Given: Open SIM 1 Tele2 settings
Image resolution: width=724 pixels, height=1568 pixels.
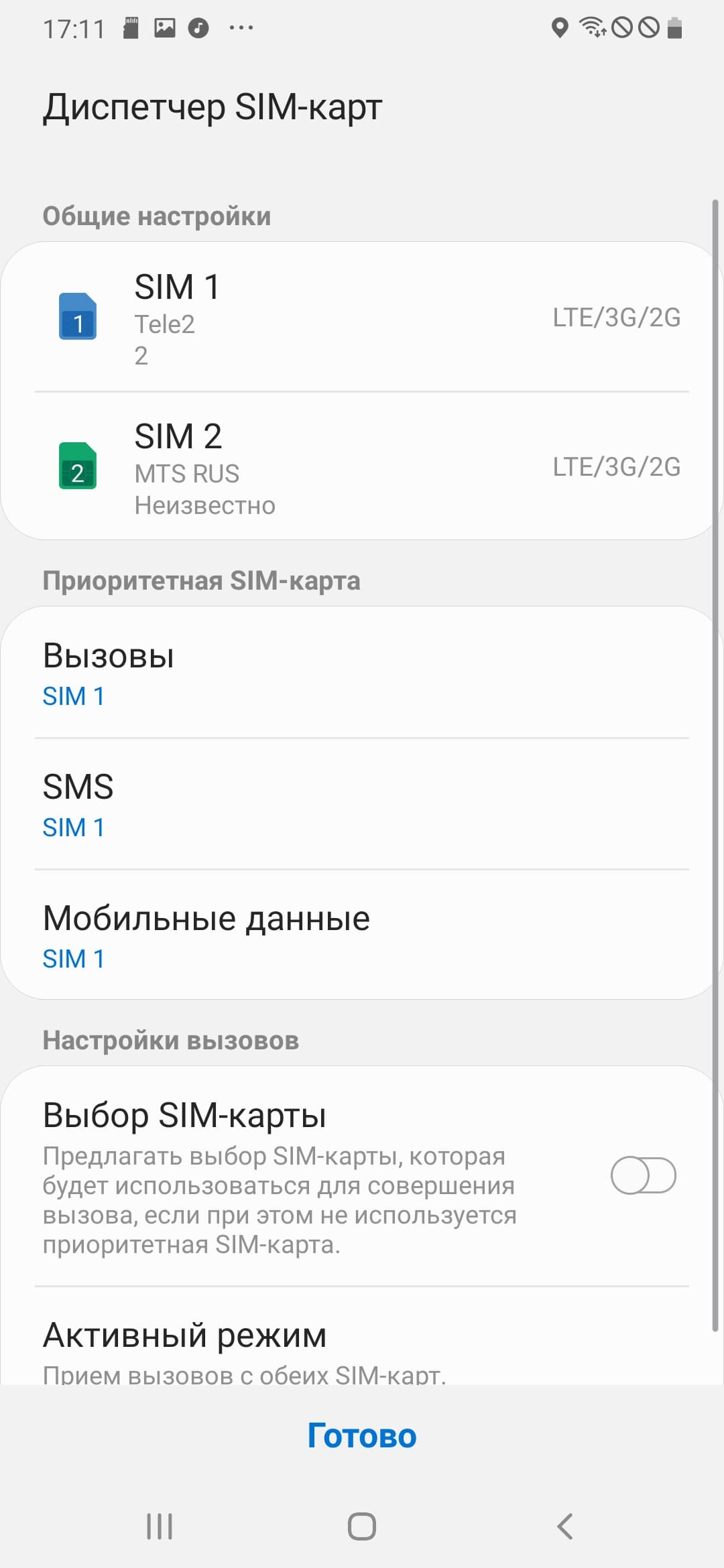Looking at the screenshot, I should [x=362, y=318].
